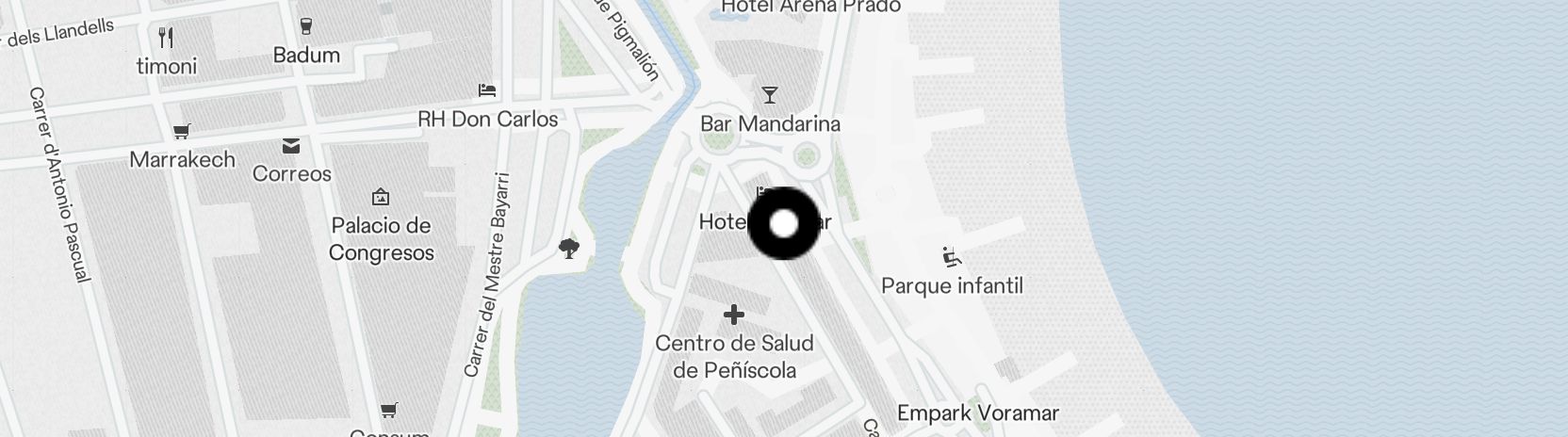Open the Palacio de Congresos map point
1568x437 pixels.
[x=381, y=198]
